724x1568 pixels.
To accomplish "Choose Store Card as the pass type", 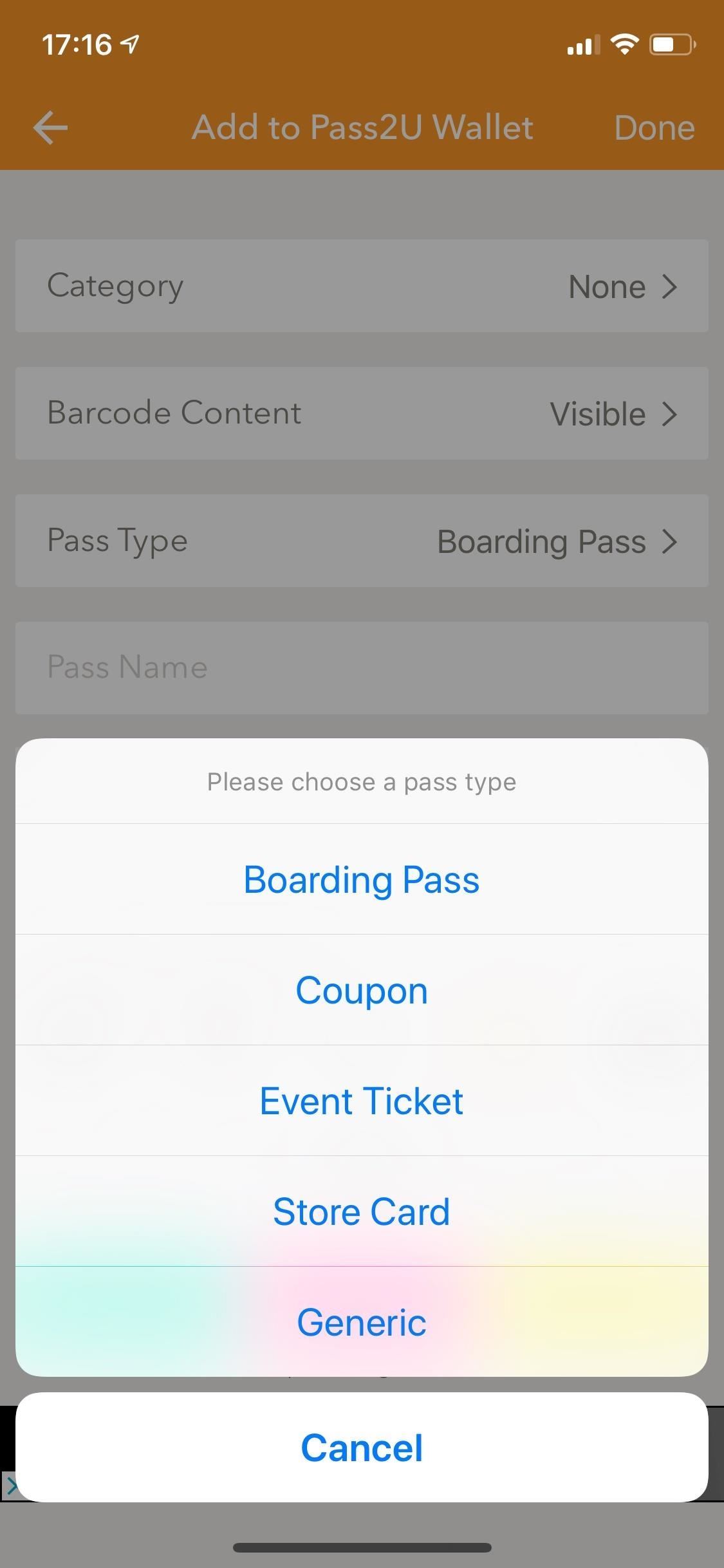I will pos(362,1211).
